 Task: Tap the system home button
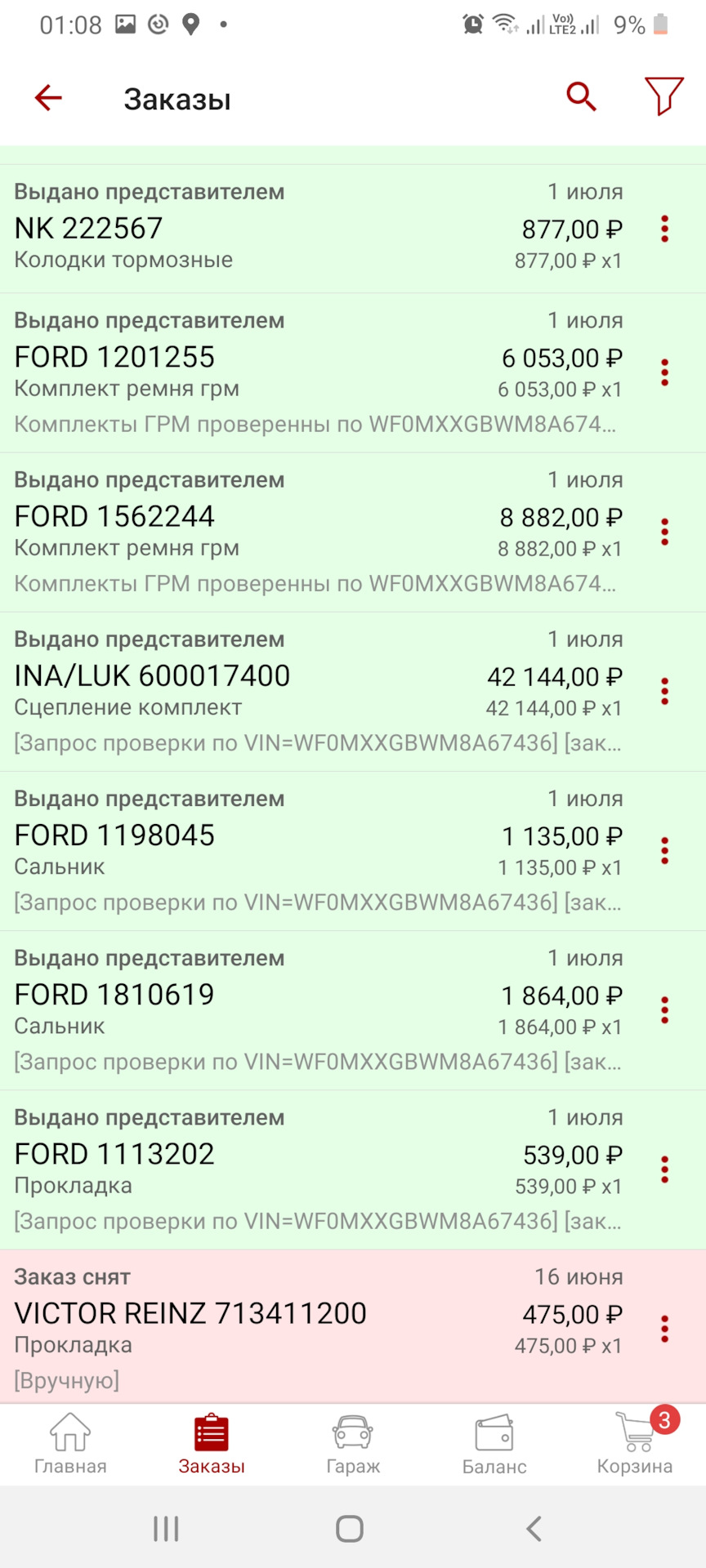point(350,1529)
